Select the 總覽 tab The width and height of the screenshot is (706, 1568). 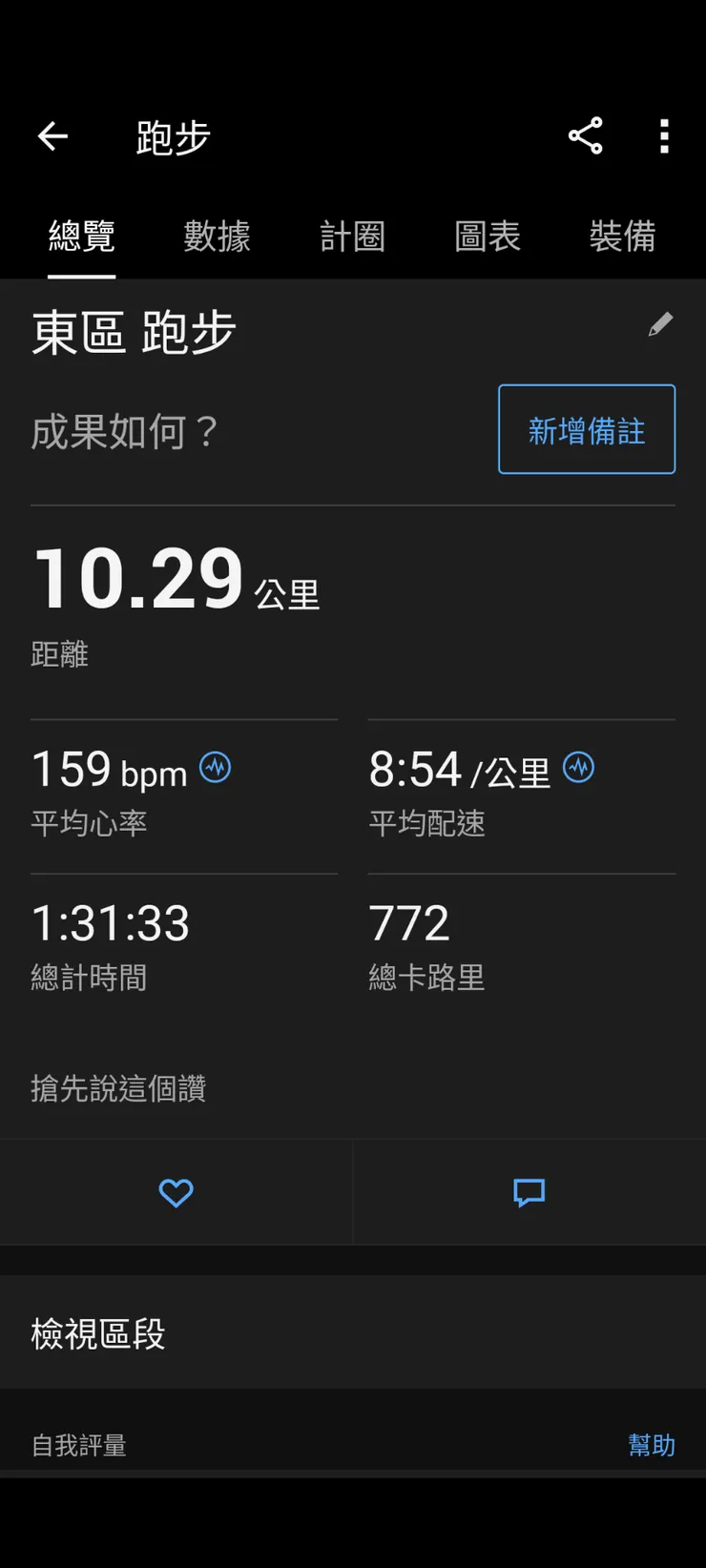point(81,237)
